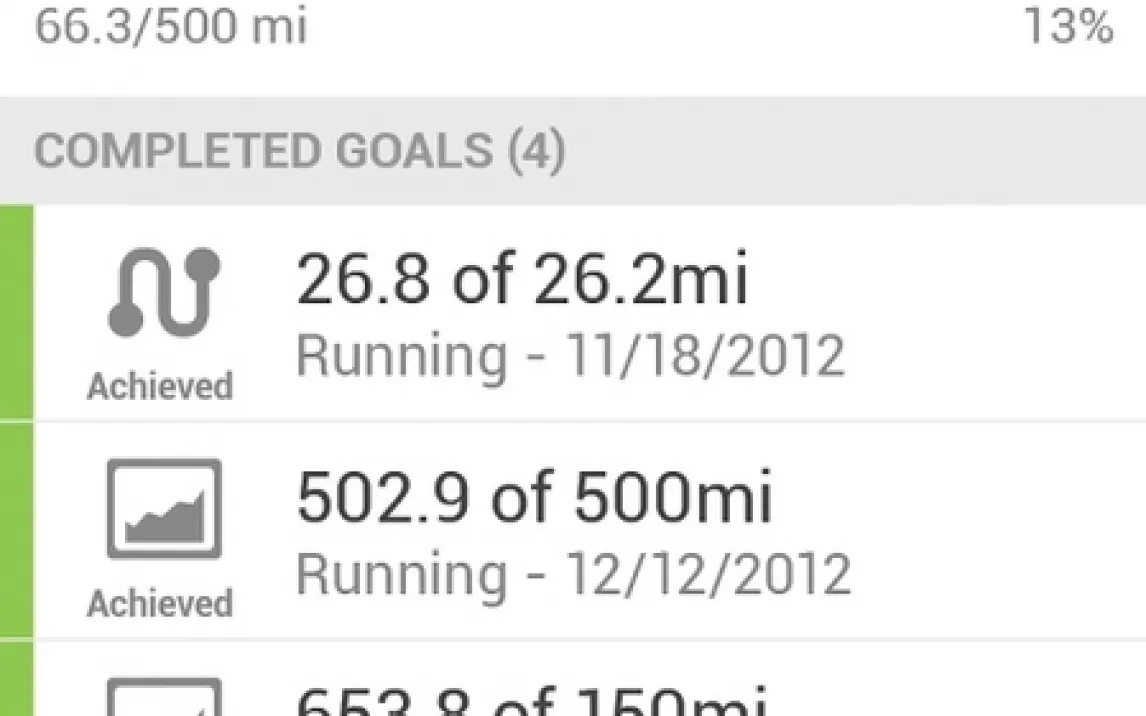Open the 150mi completed goal row
Screen dimensions: 1146x716
point(570,694)
